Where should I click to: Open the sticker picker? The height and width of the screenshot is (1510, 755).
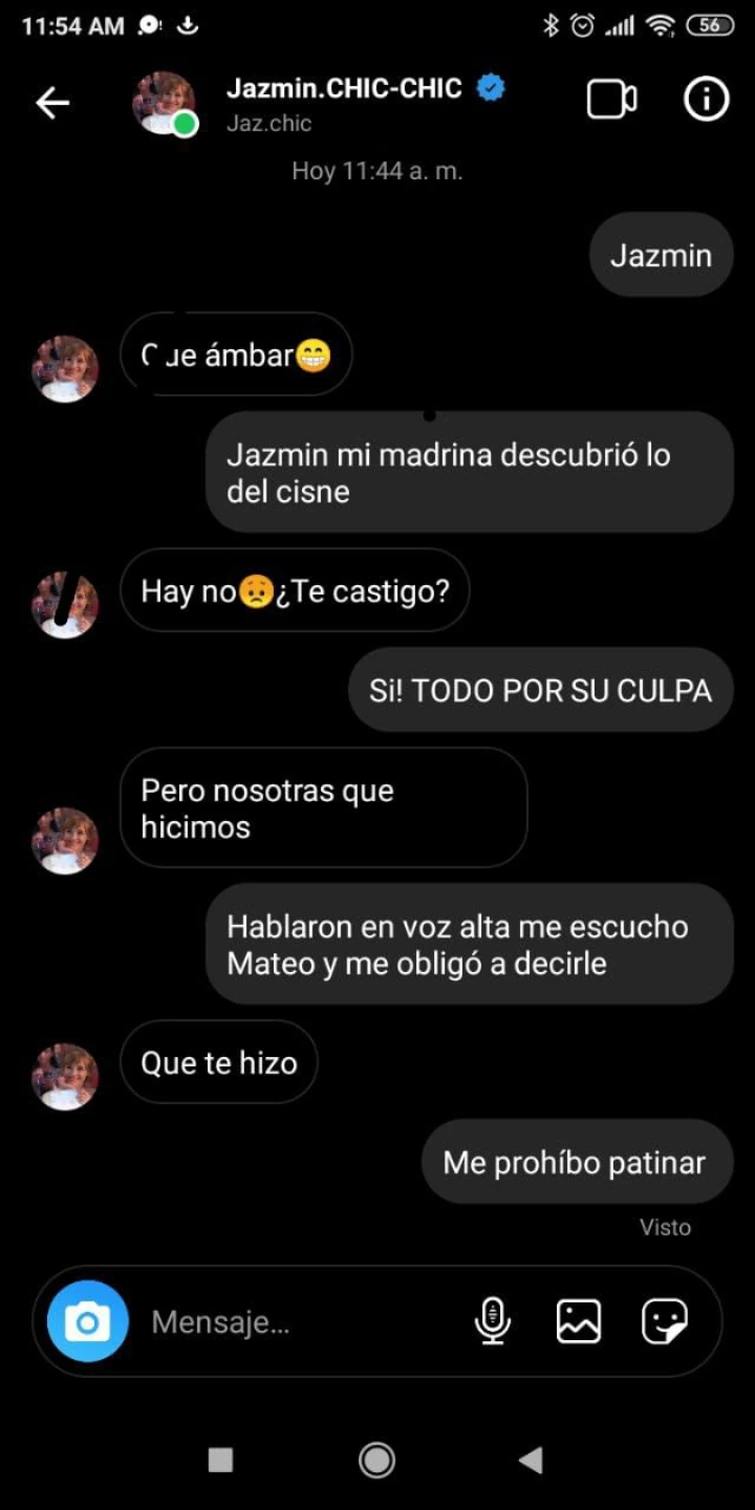coord(664,1322)
